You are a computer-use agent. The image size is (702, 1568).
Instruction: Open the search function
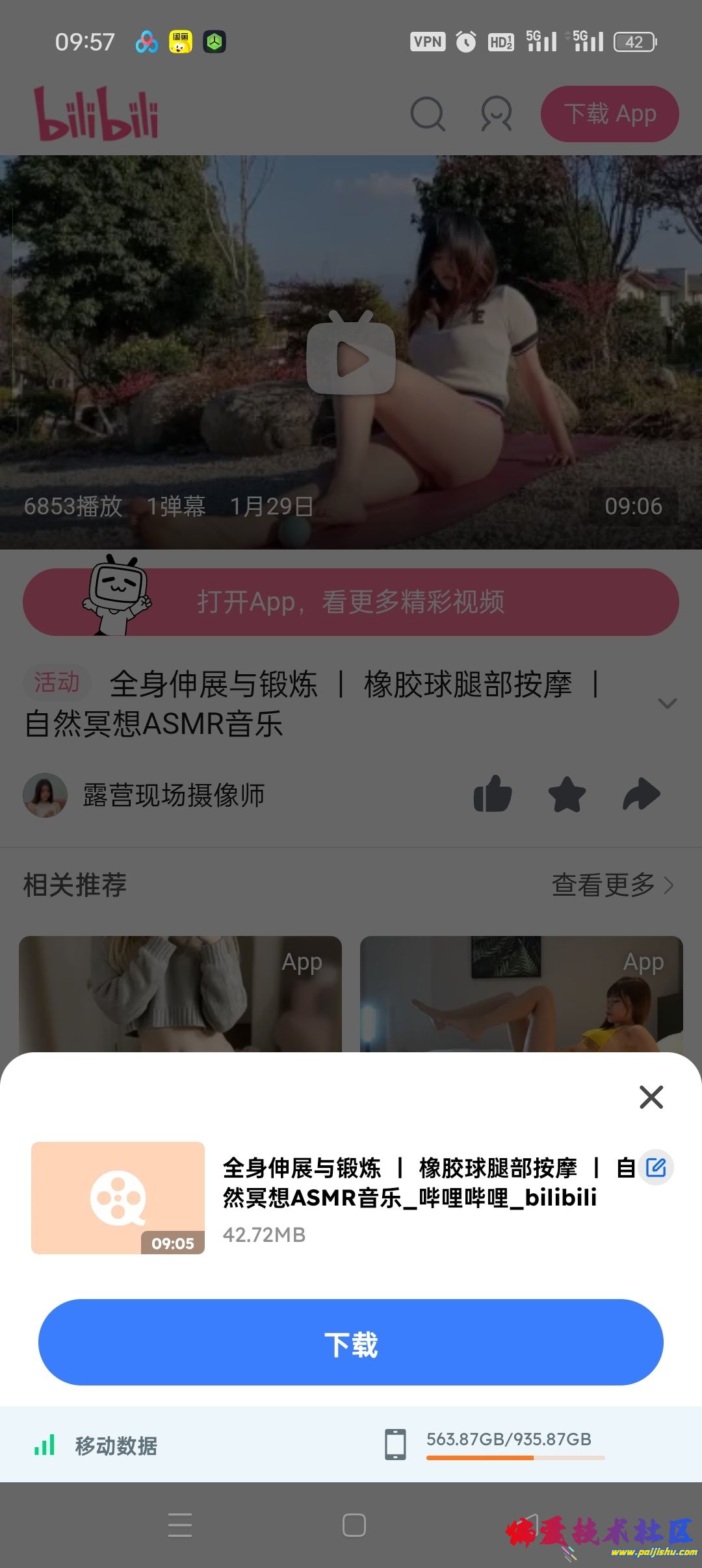click(x=428, y=114)
